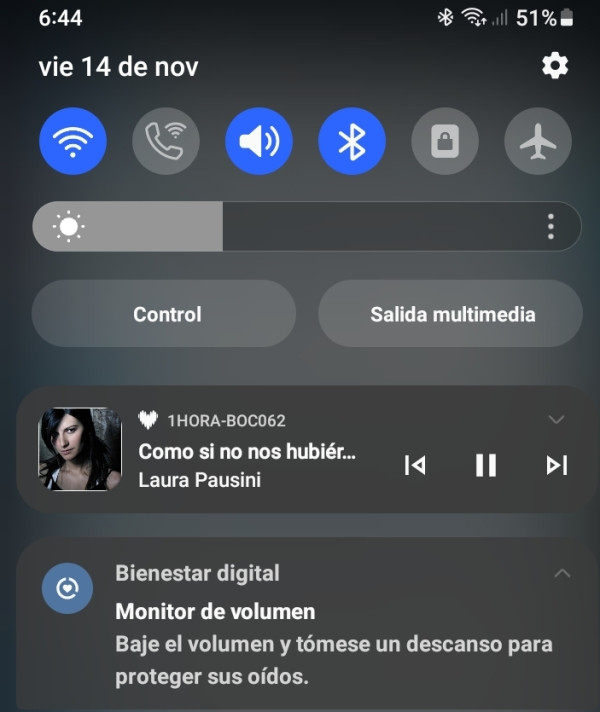Screen dimensions: 600x712
Task: Turn off Bluetooth
Action: click(351, 141)
